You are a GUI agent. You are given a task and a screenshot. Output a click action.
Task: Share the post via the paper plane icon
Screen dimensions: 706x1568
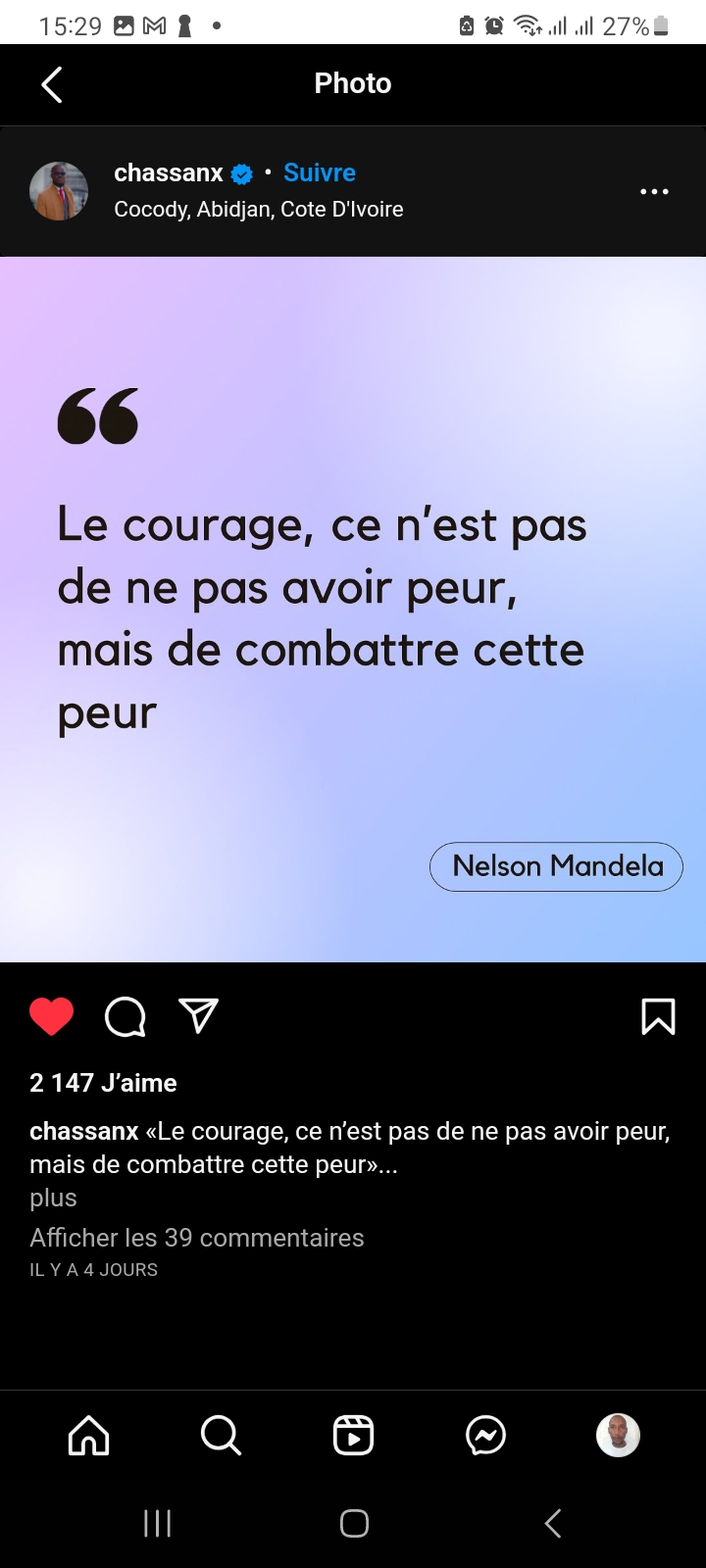tap(198, 1016)
